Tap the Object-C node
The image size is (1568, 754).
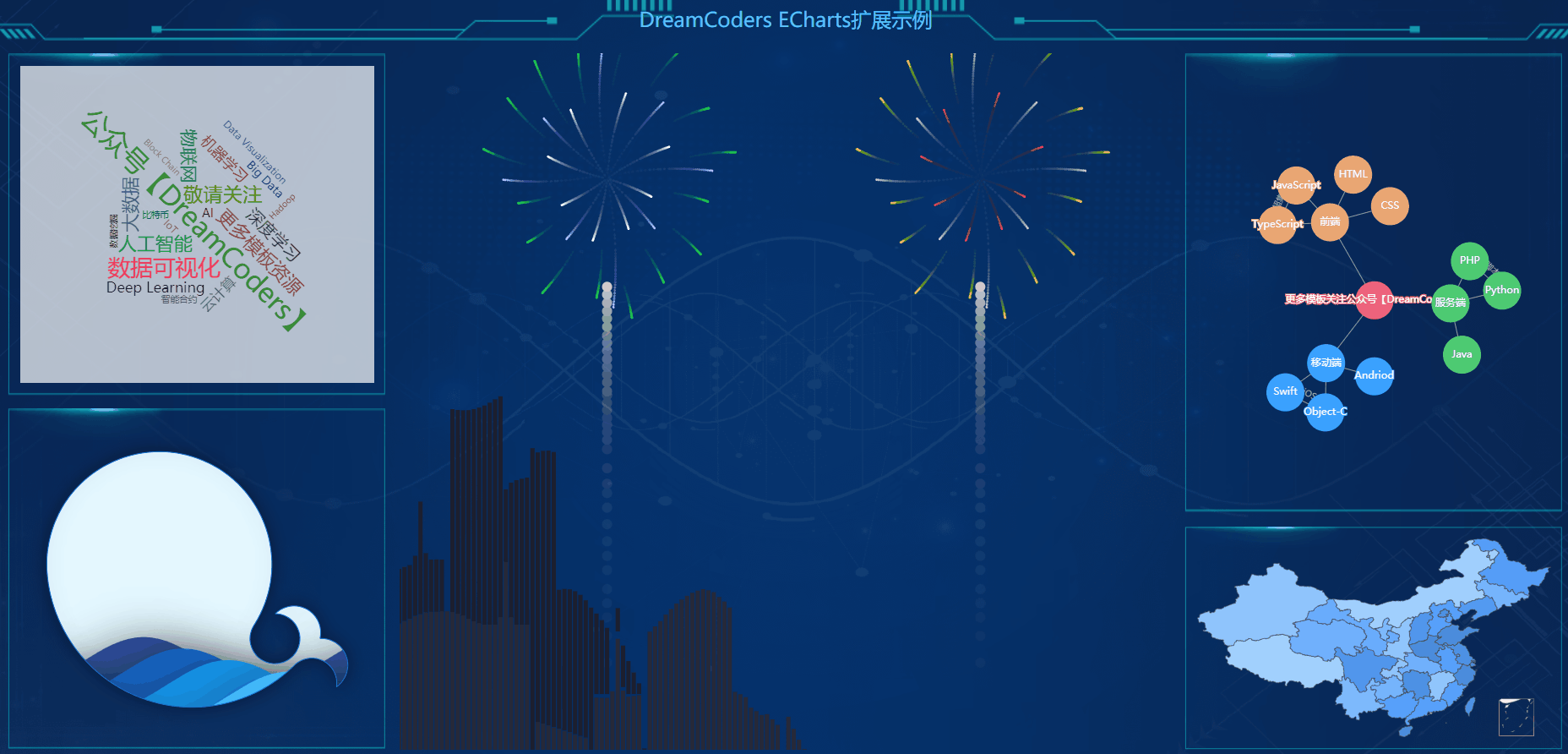coord(1325,412)
